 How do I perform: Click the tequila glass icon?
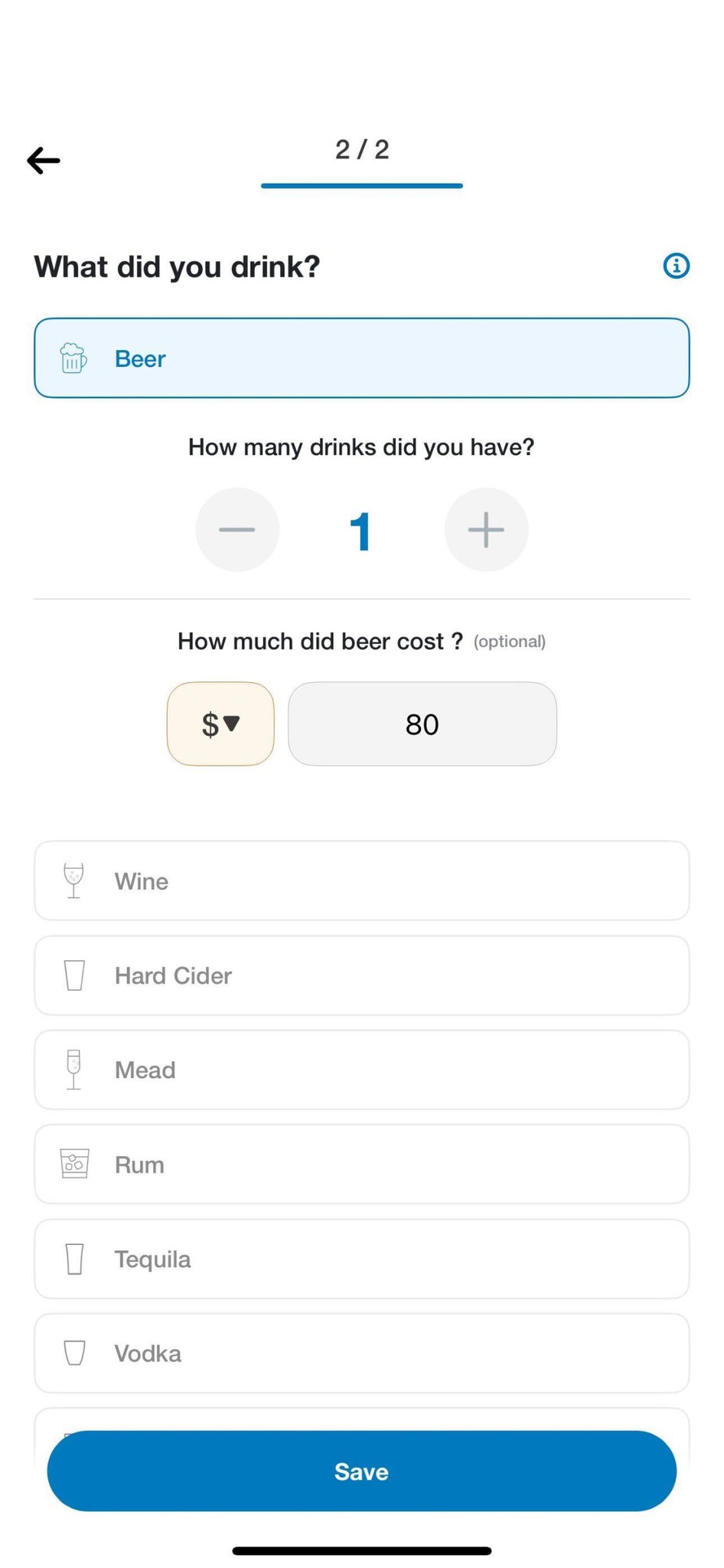(x=73, y=1258)
